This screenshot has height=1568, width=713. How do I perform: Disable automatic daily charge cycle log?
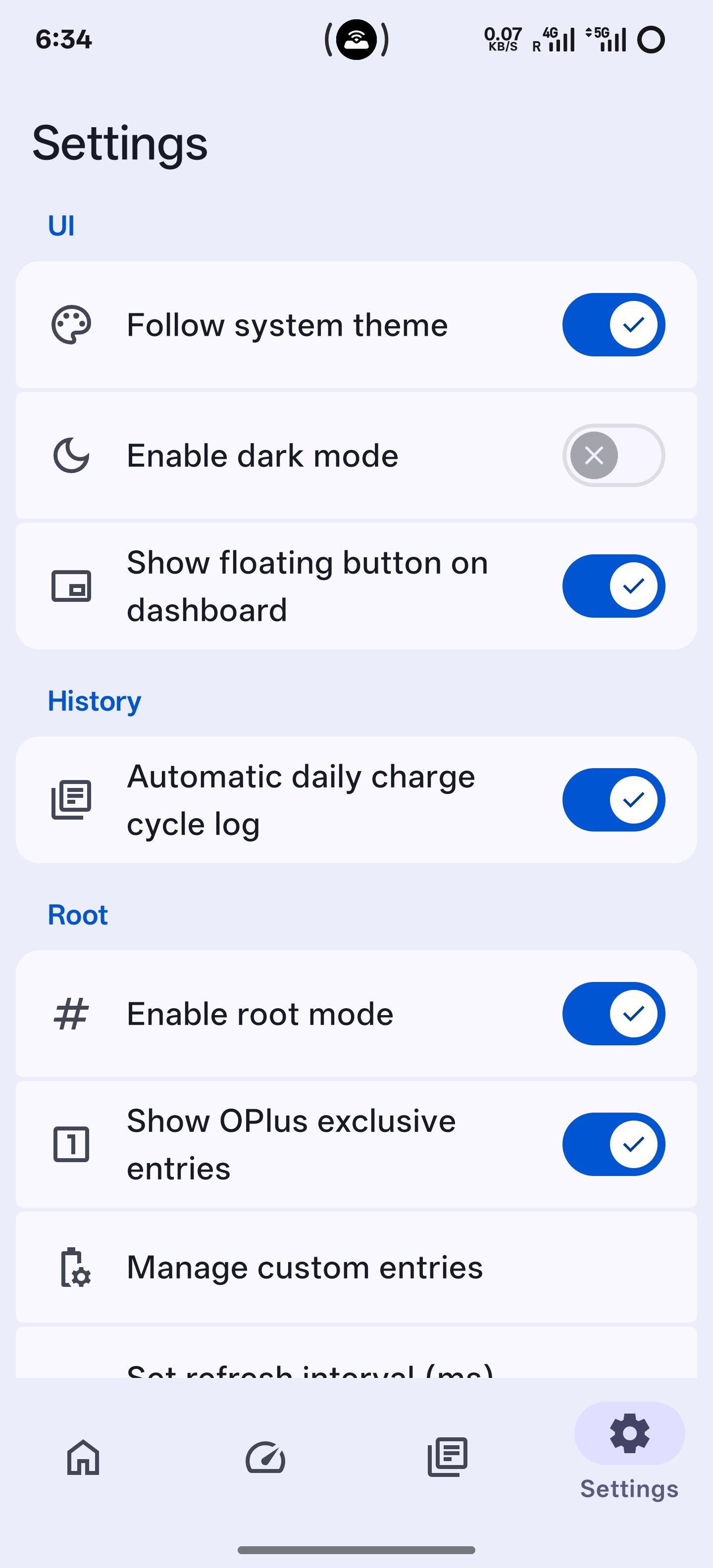613,799
